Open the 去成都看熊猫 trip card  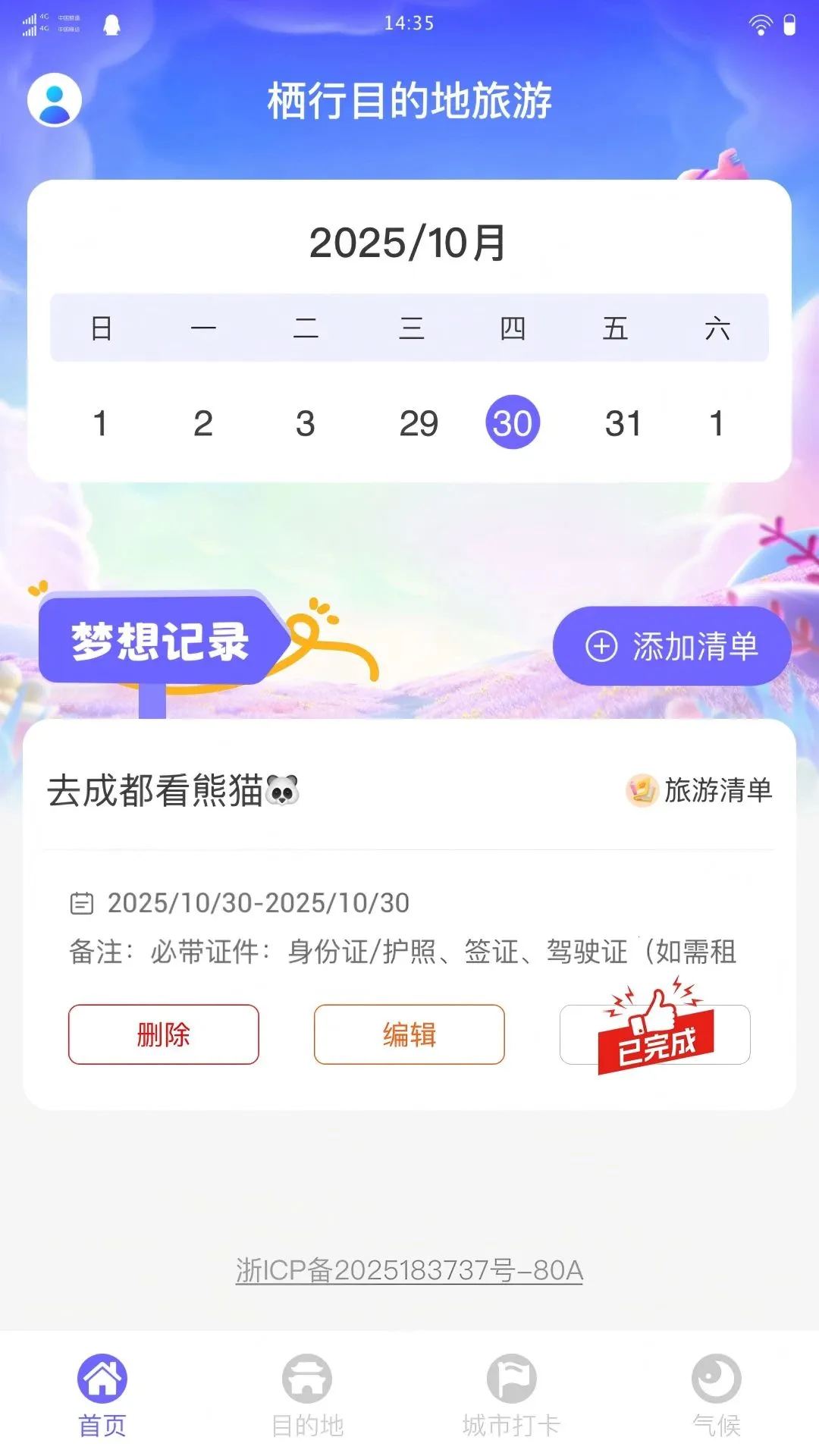[x=409, y=915]
